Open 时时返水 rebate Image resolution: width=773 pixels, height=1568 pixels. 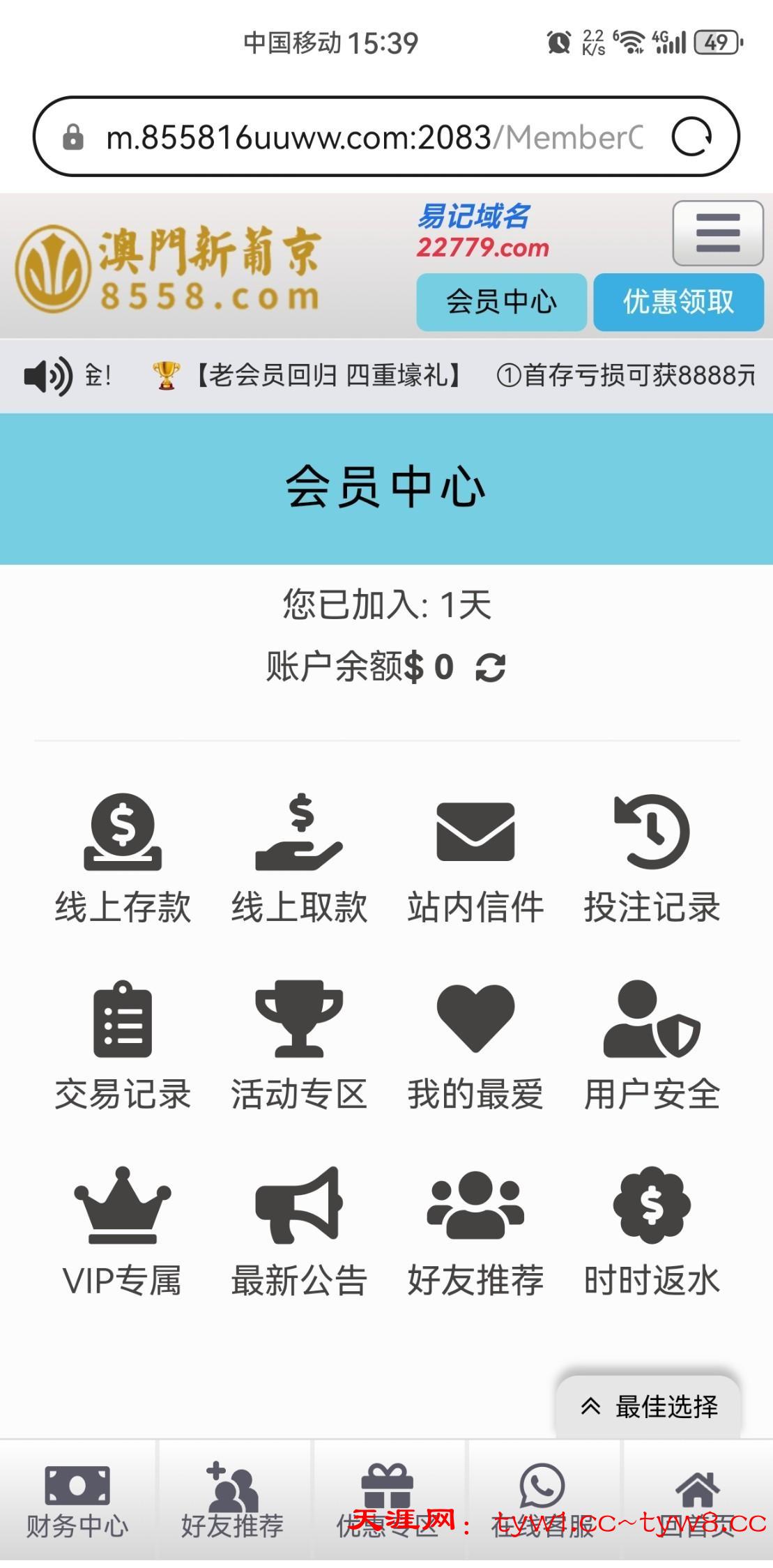pos(652,1232)
